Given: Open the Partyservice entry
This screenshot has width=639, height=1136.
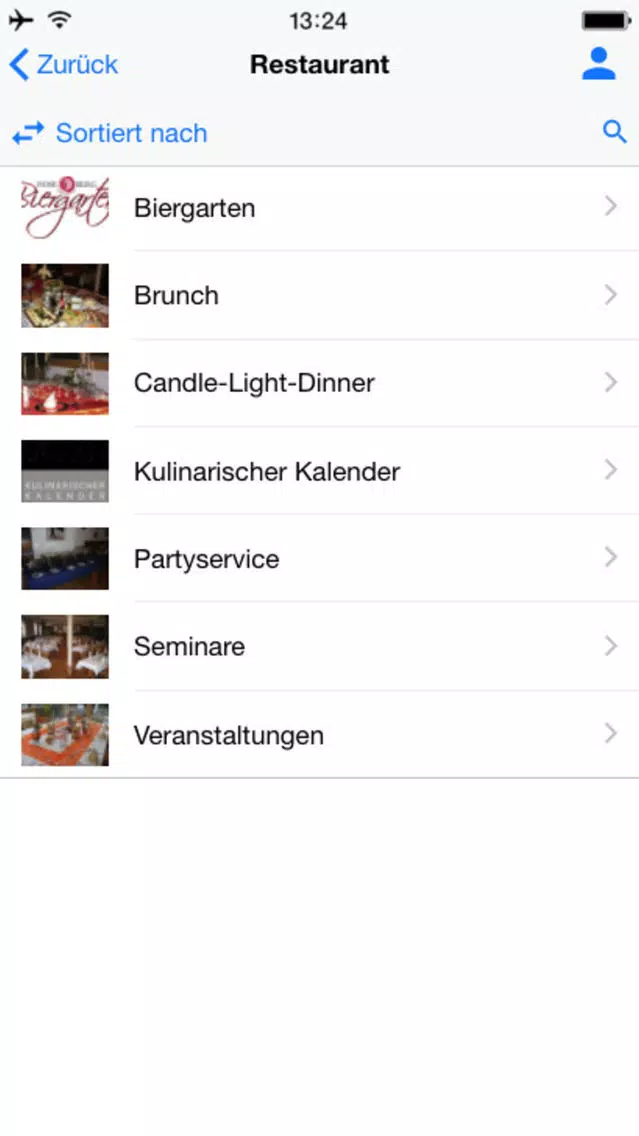Looking at the screenshot, I should coord(320,559).
